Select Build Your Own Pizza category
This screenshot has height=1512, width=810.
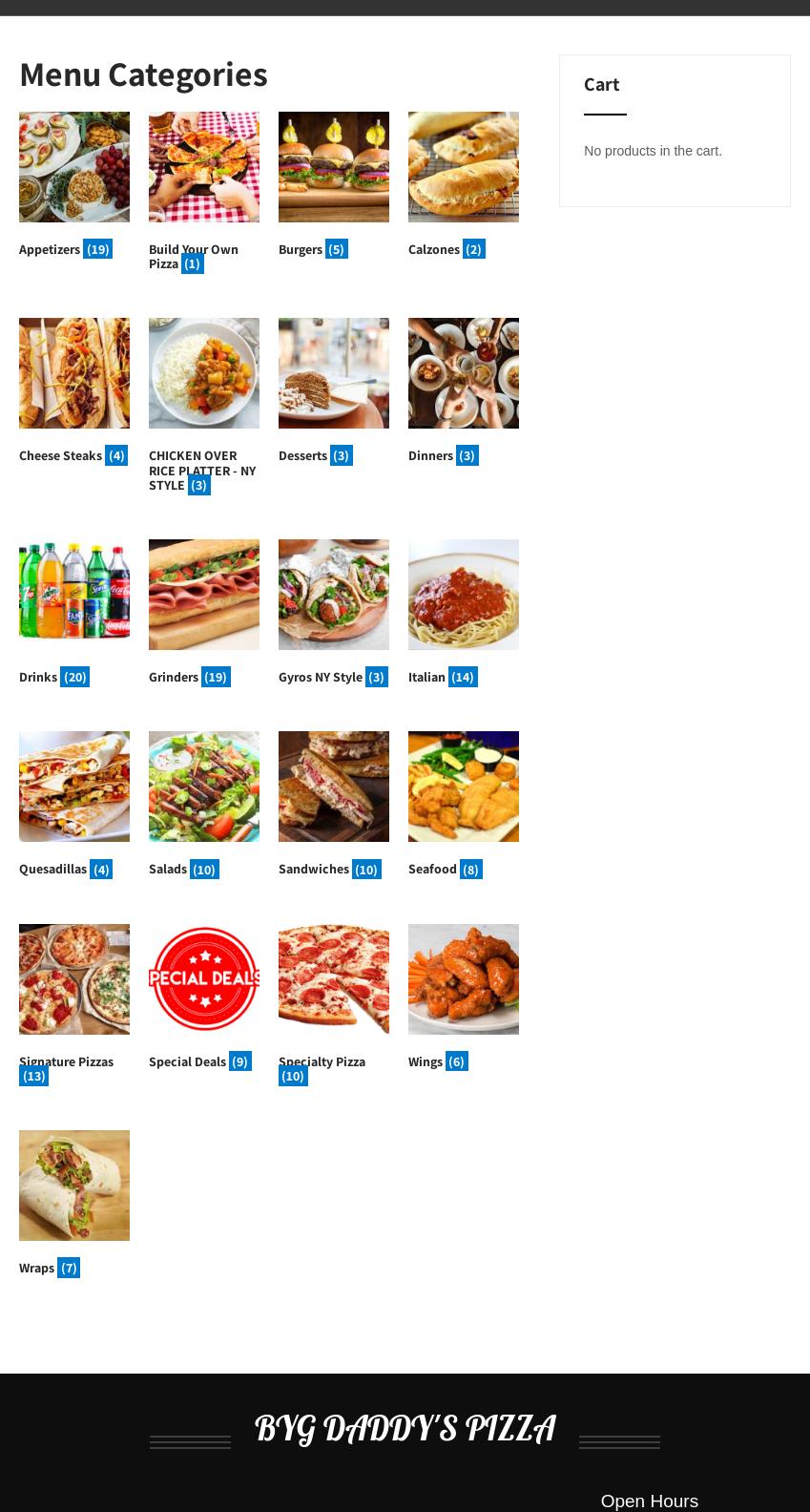pyautogui.click(x=204, y=167)
